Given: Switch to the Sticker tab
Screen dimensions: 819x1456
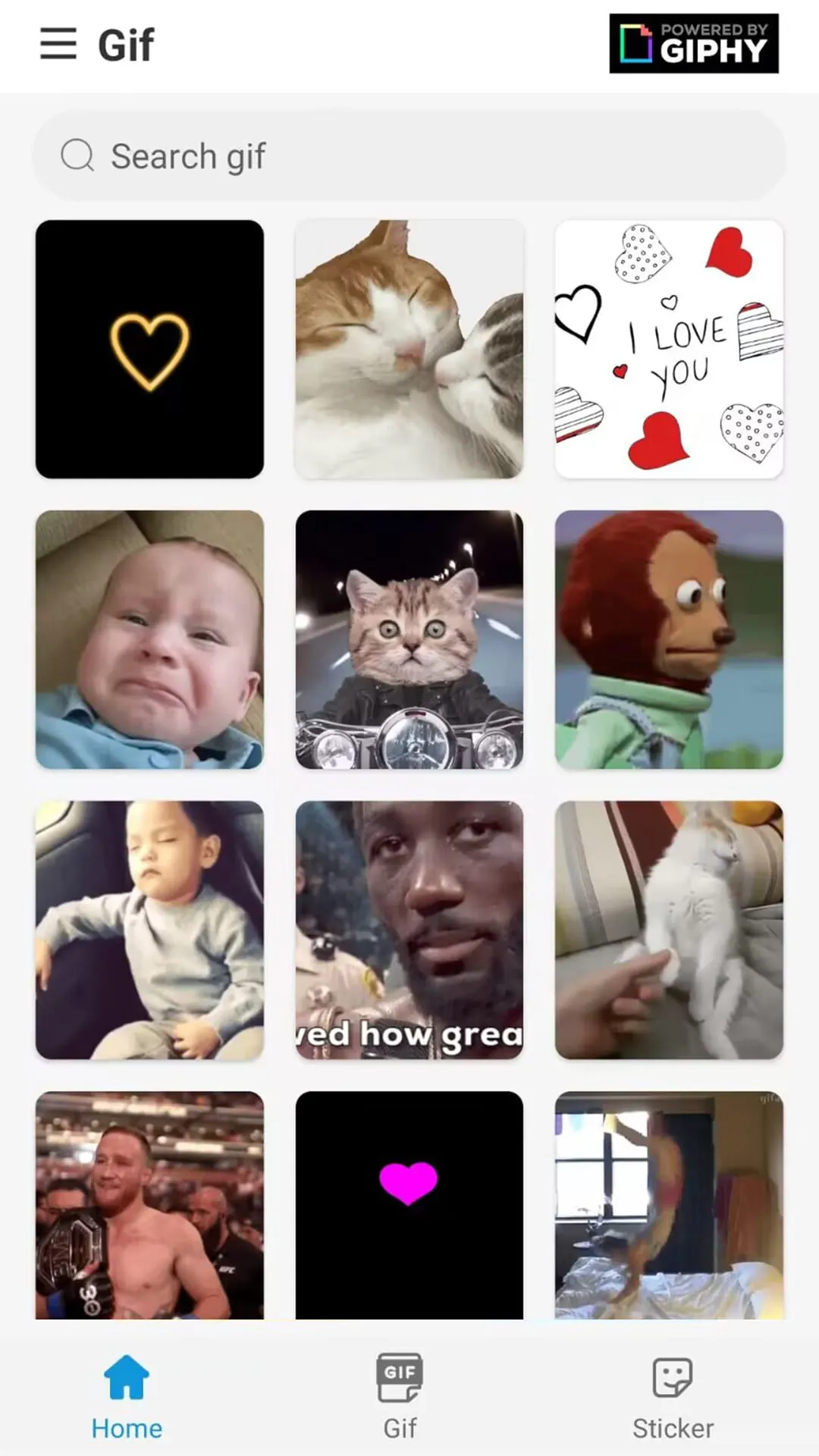Looking at the screenshot, I should (x=673, y=1396).
